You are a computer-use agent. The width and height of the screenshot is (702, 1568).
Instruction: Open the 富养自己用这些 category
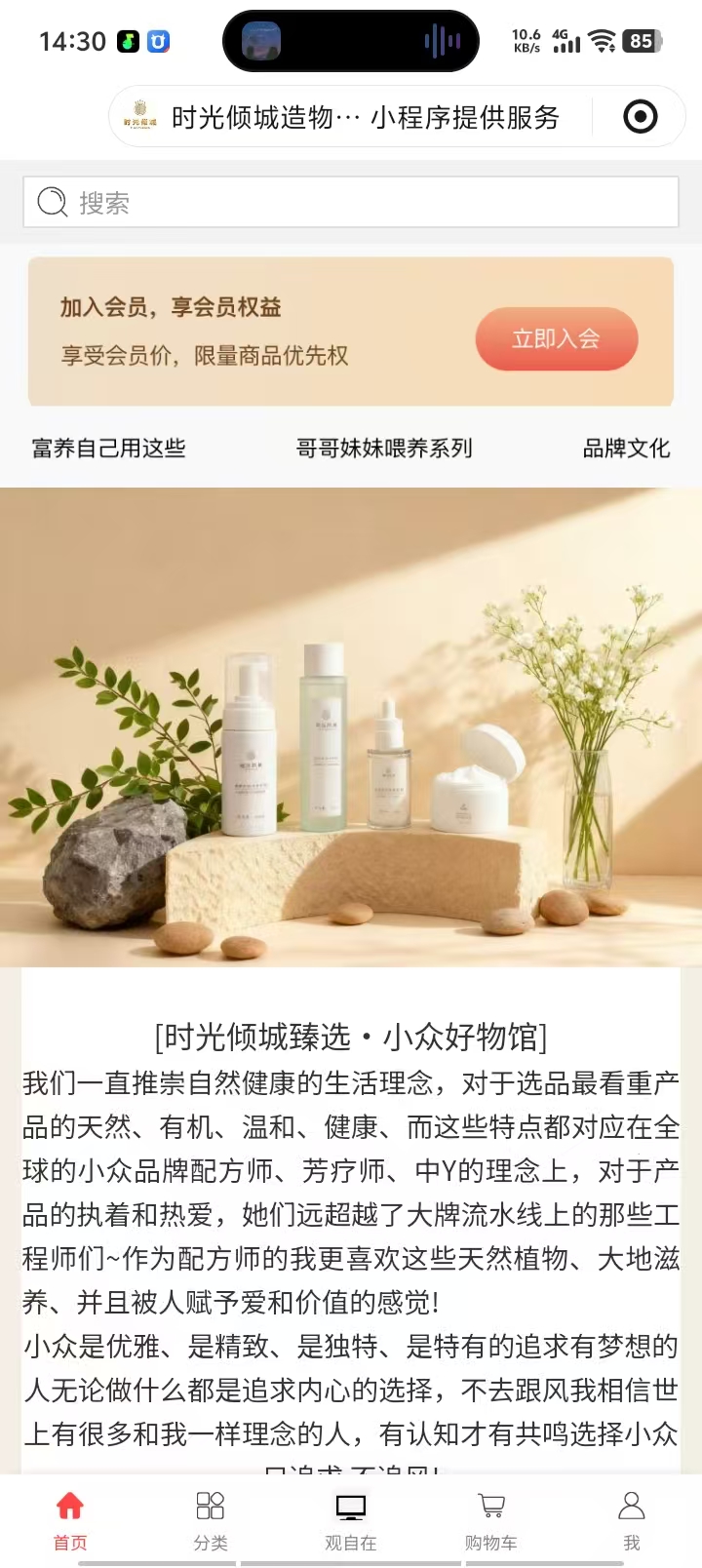pyautogui.click(x=108, y=449)
